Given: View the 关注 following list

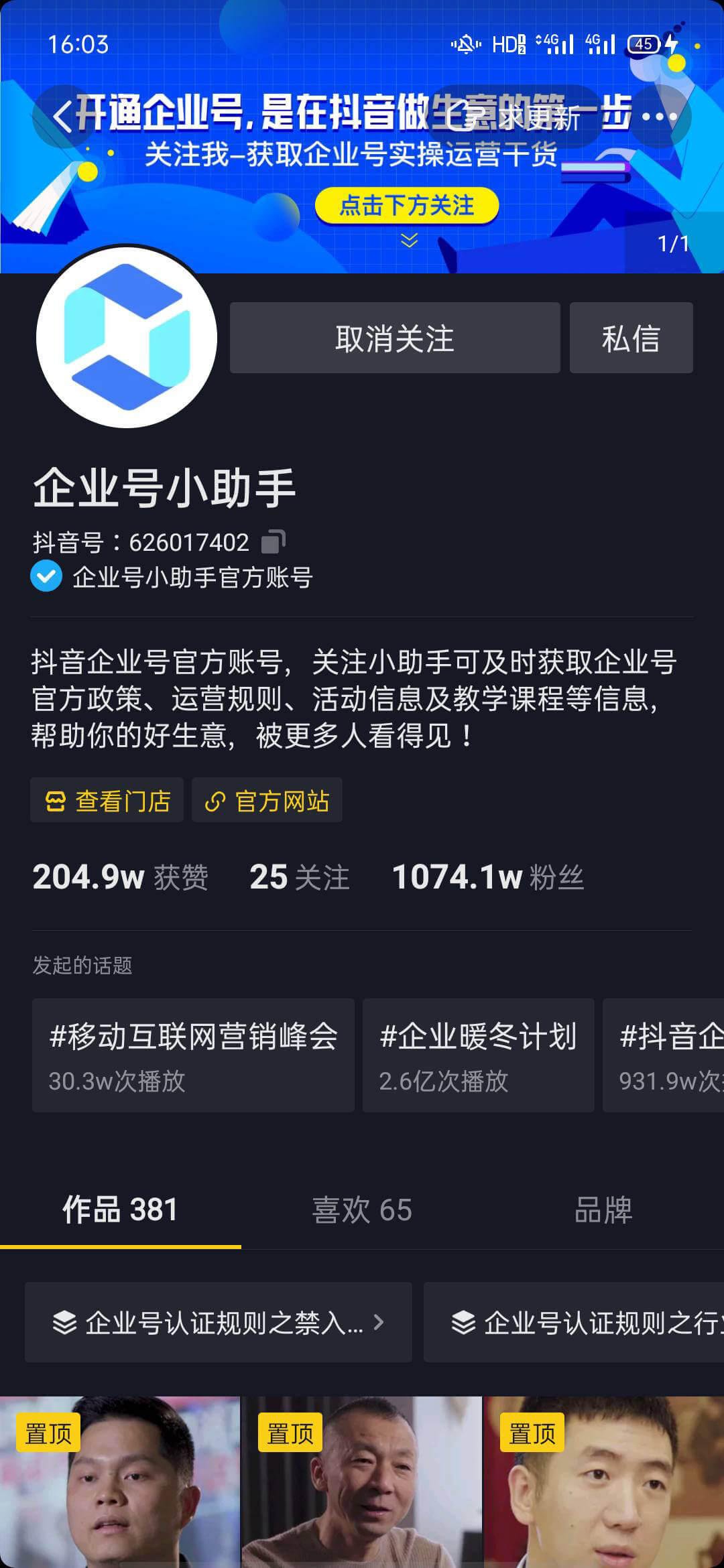Looking at the screenshot, I should pyautogui.click(x=299, y=877).
